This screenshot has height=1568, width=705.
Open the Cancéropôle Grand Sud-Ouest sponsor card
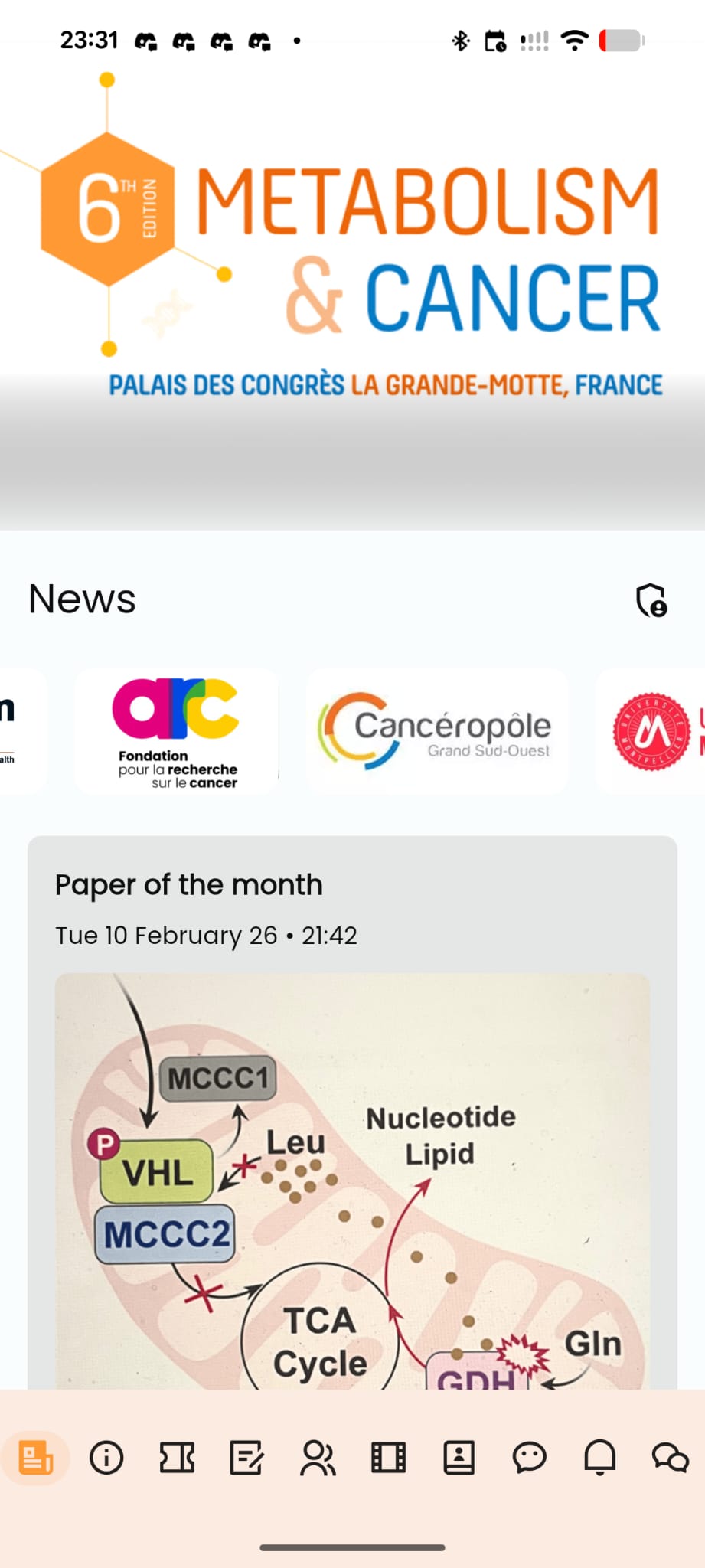pos(437,731)
